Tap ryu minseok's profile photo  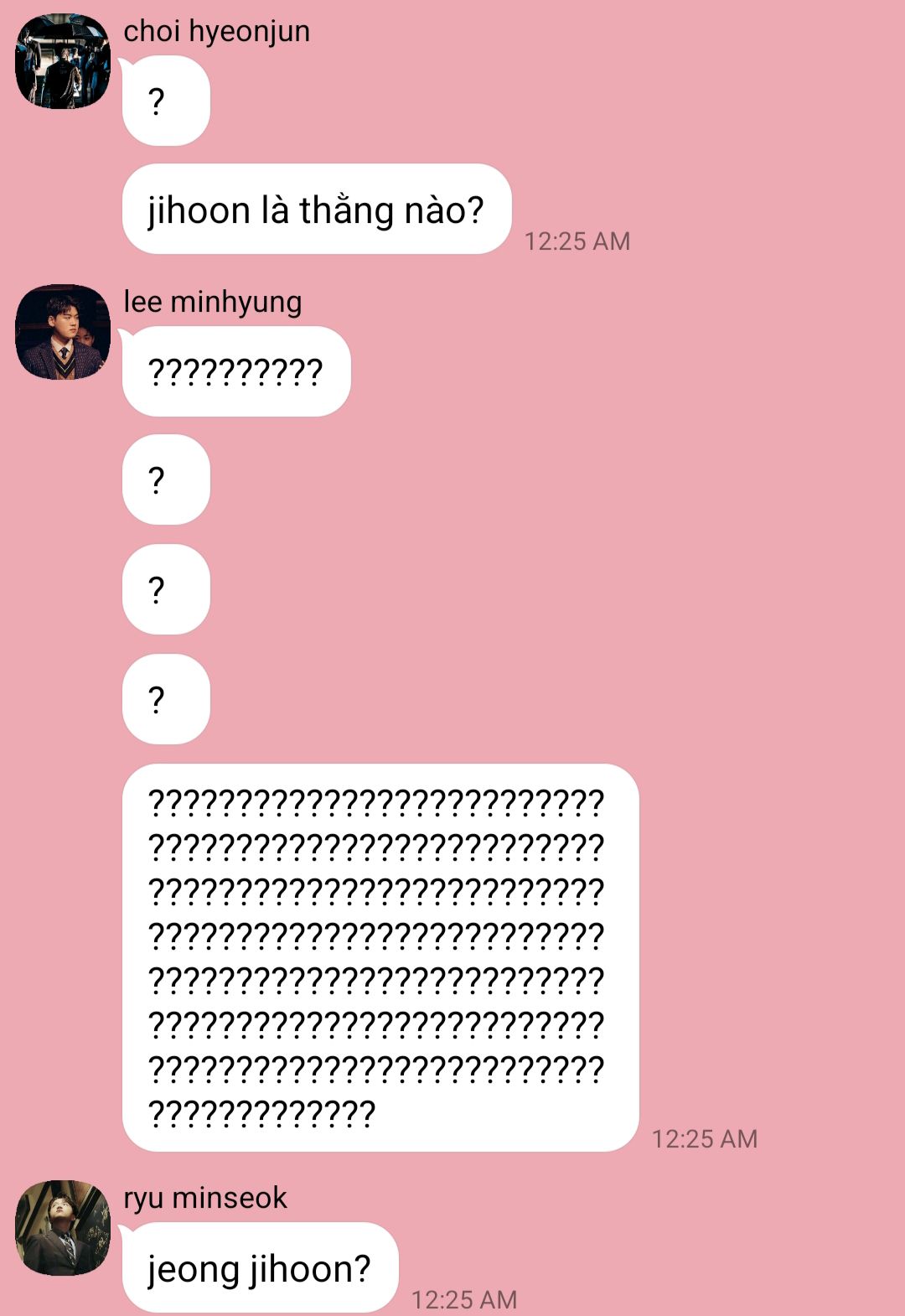coord(63,1228)
